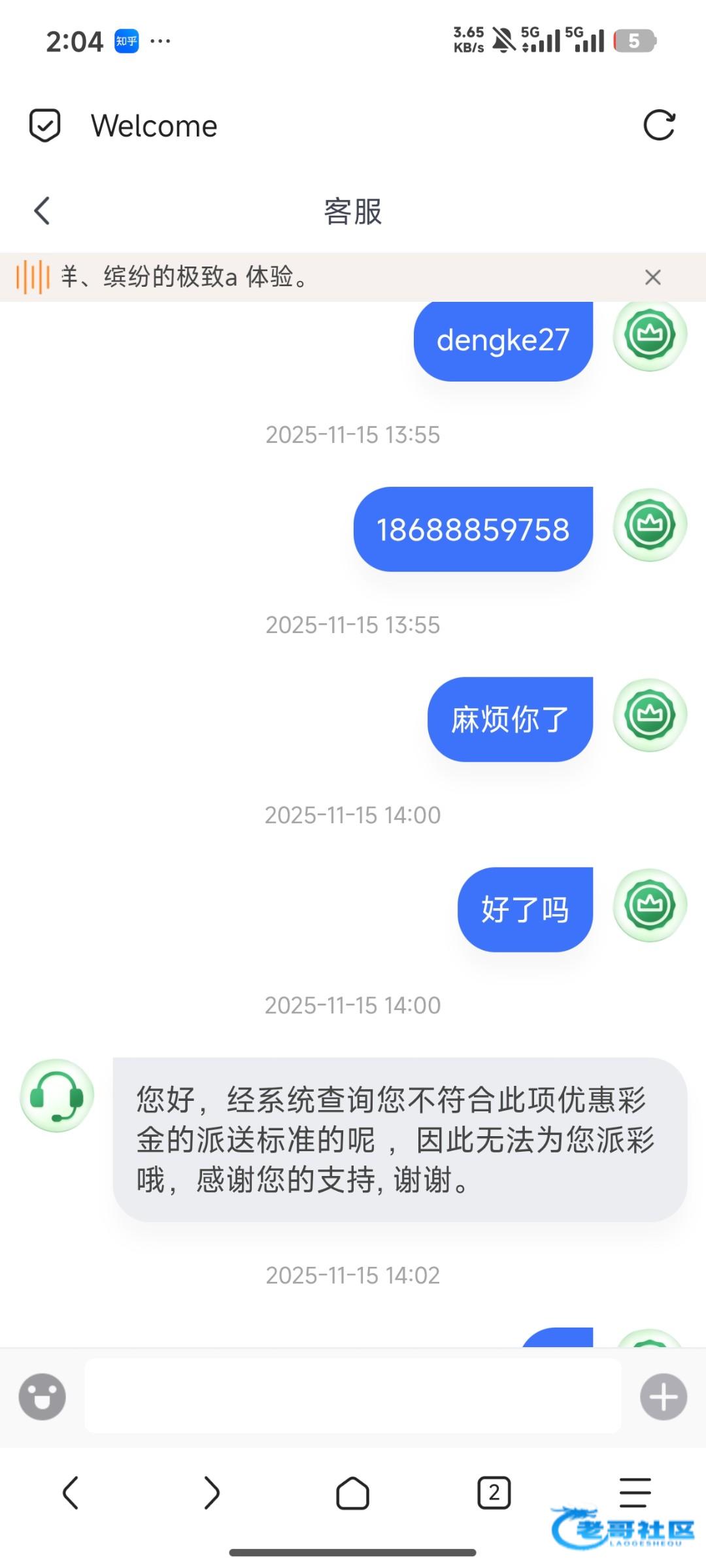Open the browser hamburger menu
Screen dimensions: 706x1568
(635, 1492)
